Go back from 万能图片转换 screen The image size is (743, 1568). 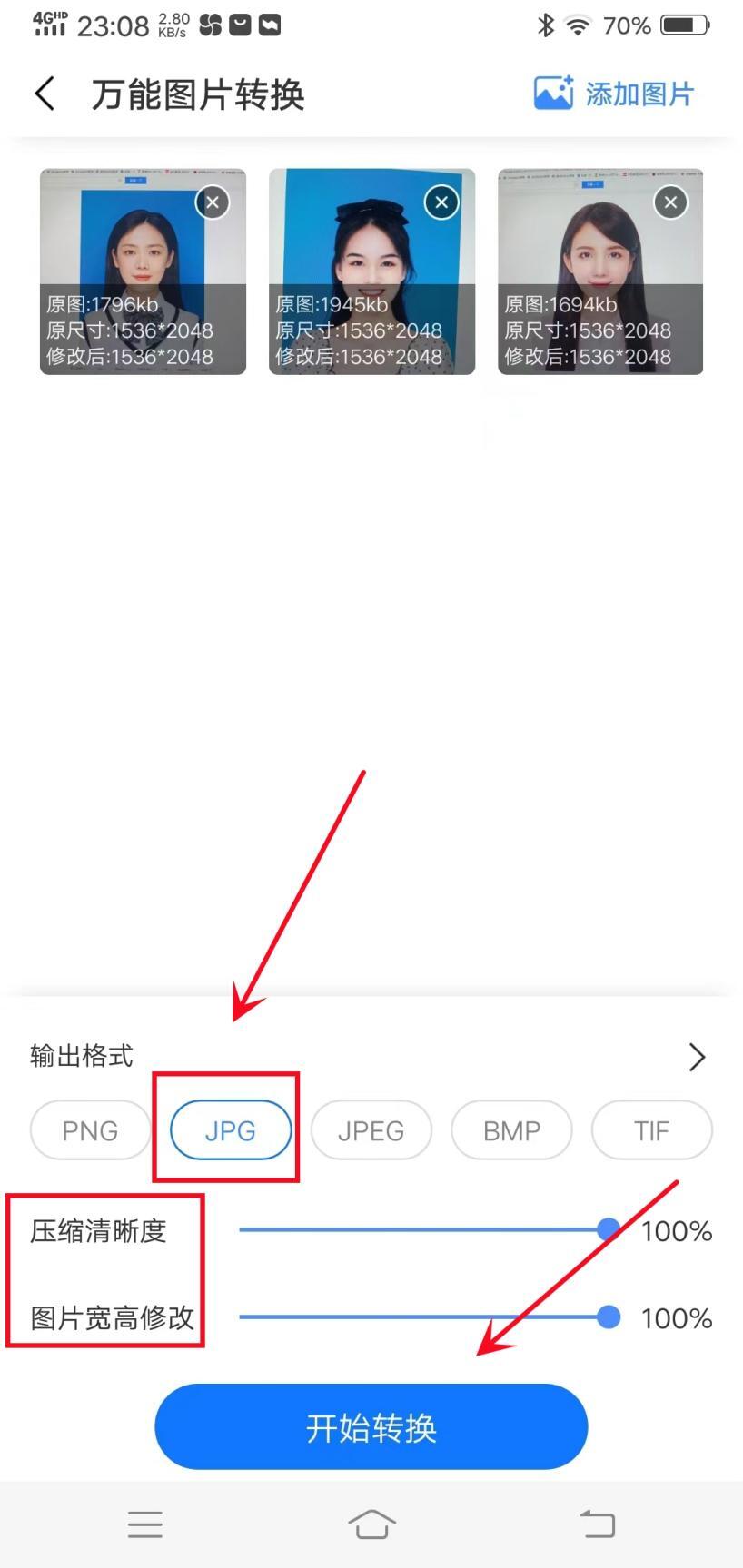coord(45,94)
